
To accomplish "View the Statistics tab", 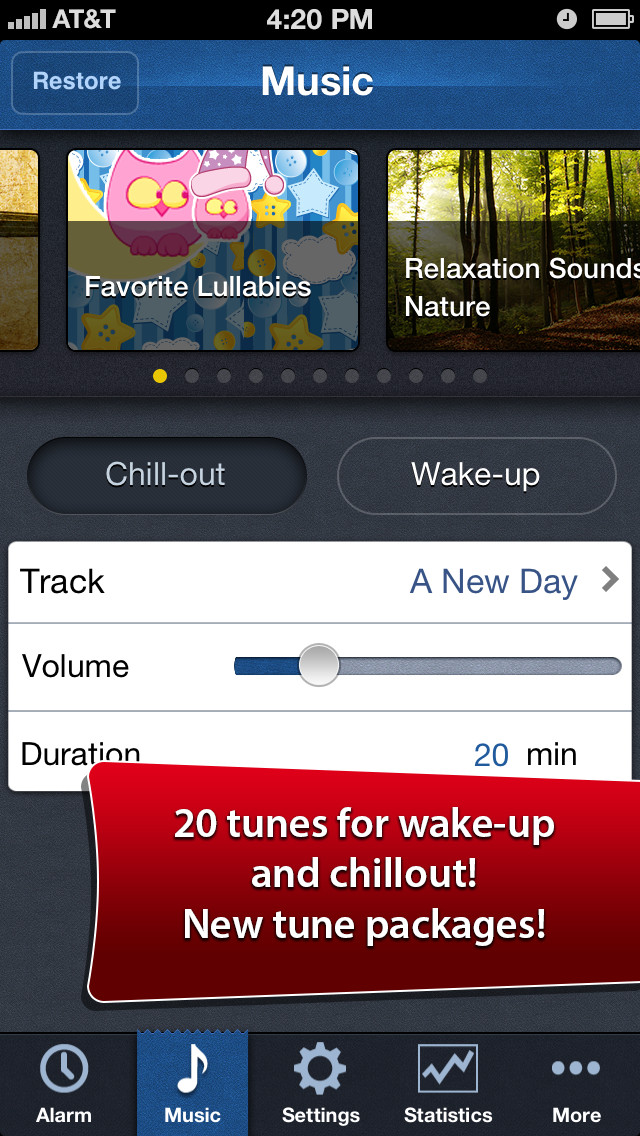I will pyautogui.click(x=448, y=1084).
